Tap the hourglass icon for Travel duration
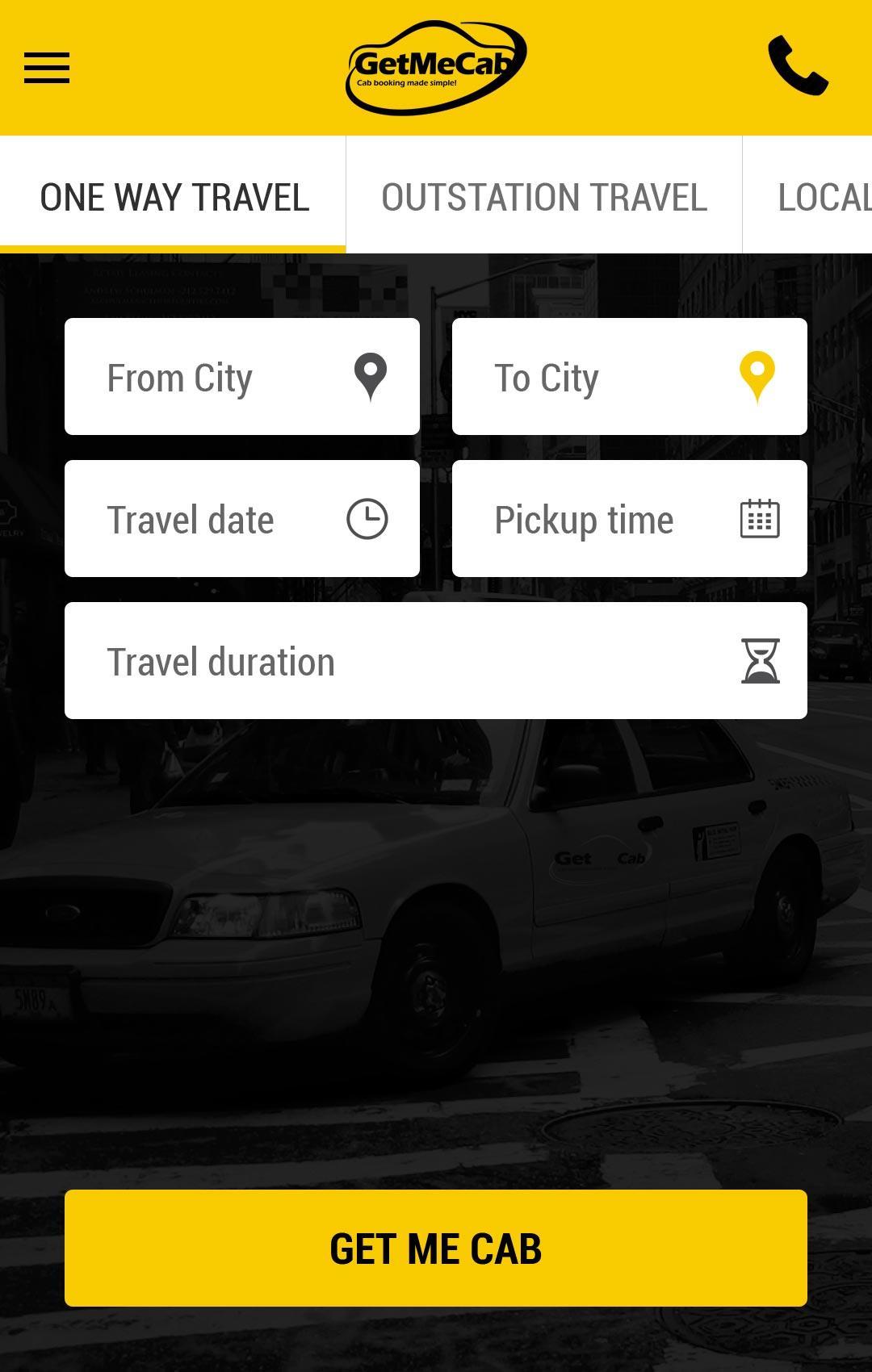This screenshot has width=872, height=1372. [x=759, y=659]
